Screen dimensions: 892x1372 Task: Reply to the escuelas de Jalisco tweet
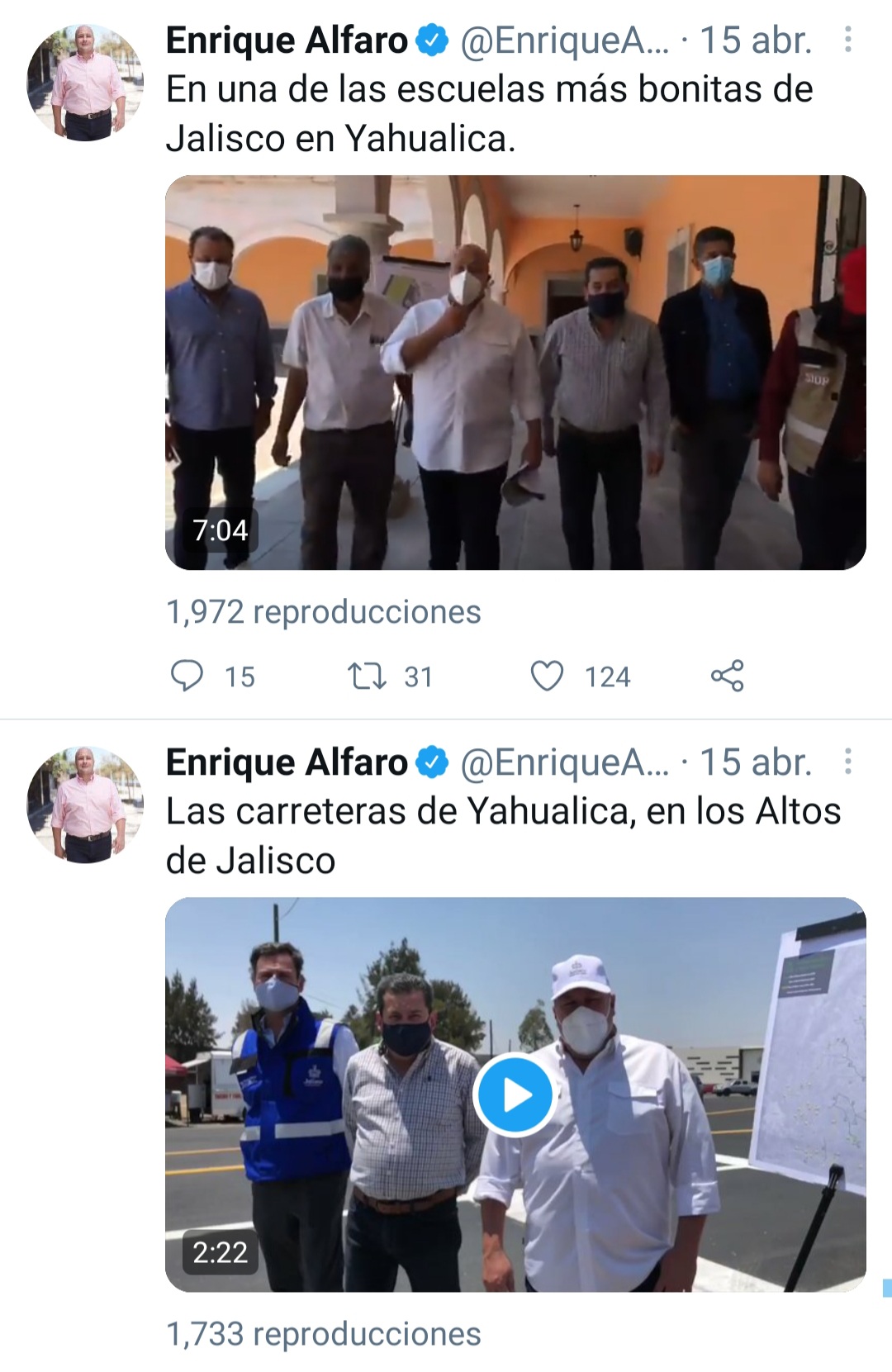[x=187, y=676]
